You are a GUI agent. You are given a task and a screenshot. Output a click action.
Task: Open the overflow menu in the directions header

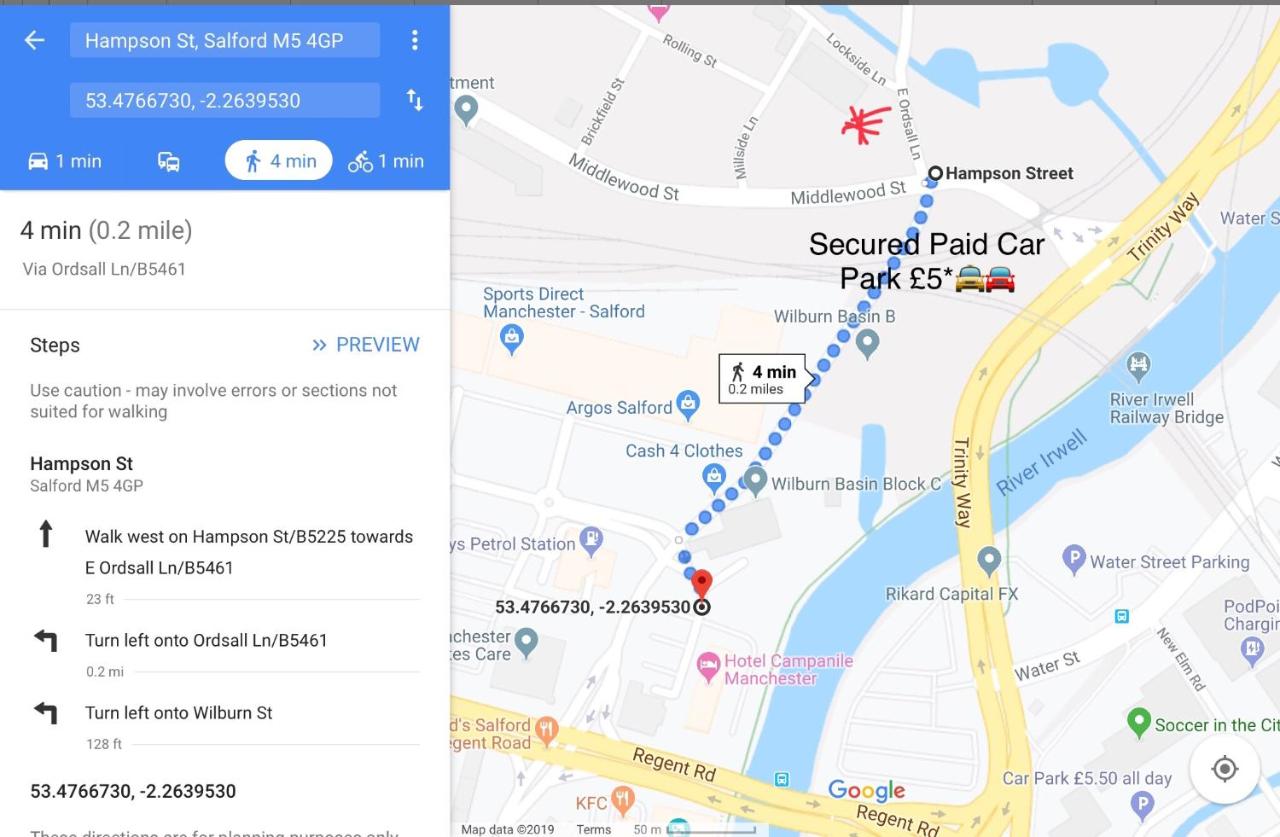tap(414, 40)
